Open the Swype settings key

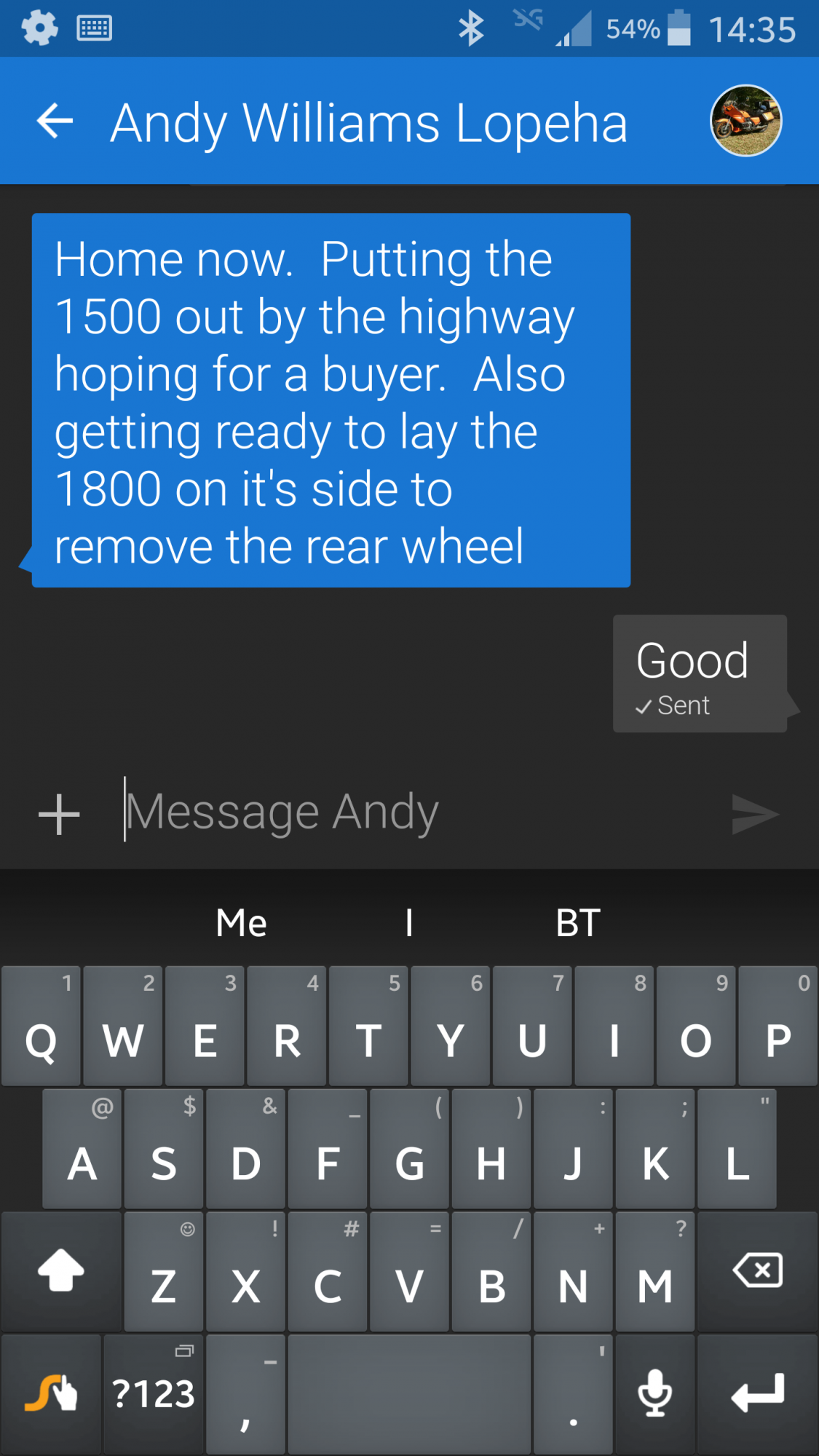pyautogui.click(x=51, y=1393)
